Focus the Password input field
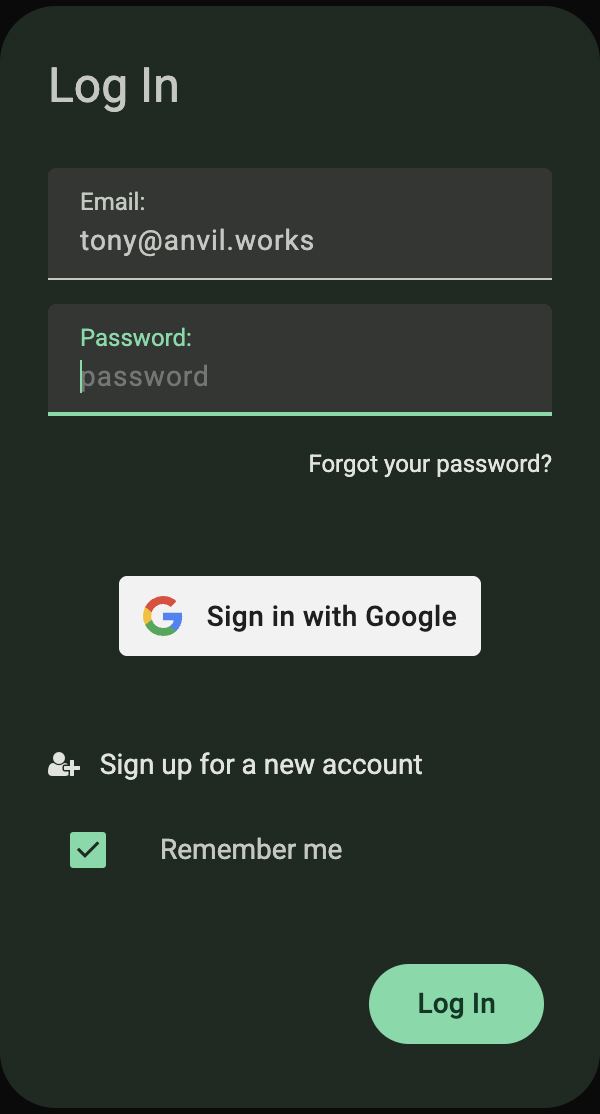 [299, 376]
